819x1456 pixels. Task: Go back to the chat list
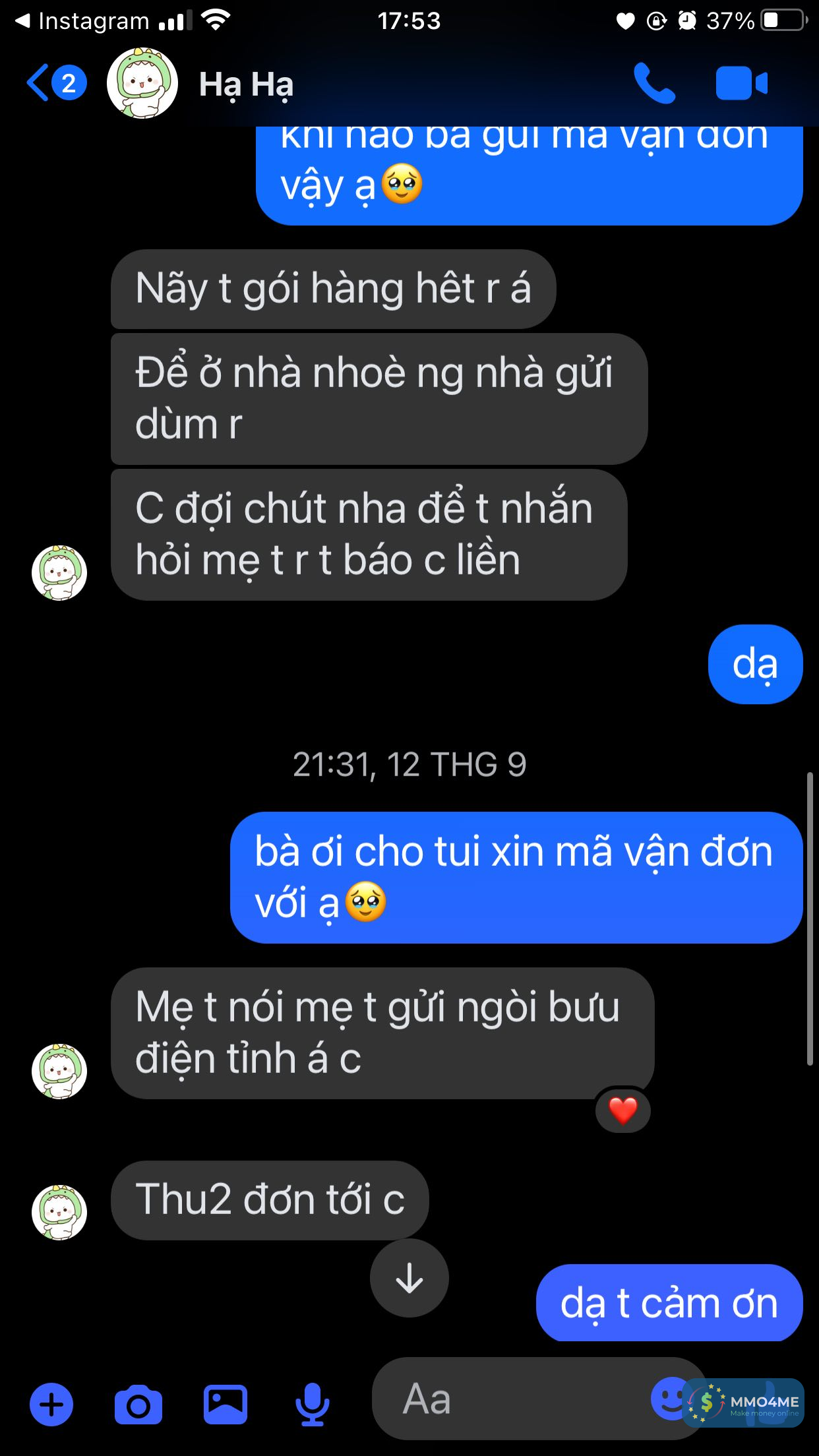click(x=40, y=84)
